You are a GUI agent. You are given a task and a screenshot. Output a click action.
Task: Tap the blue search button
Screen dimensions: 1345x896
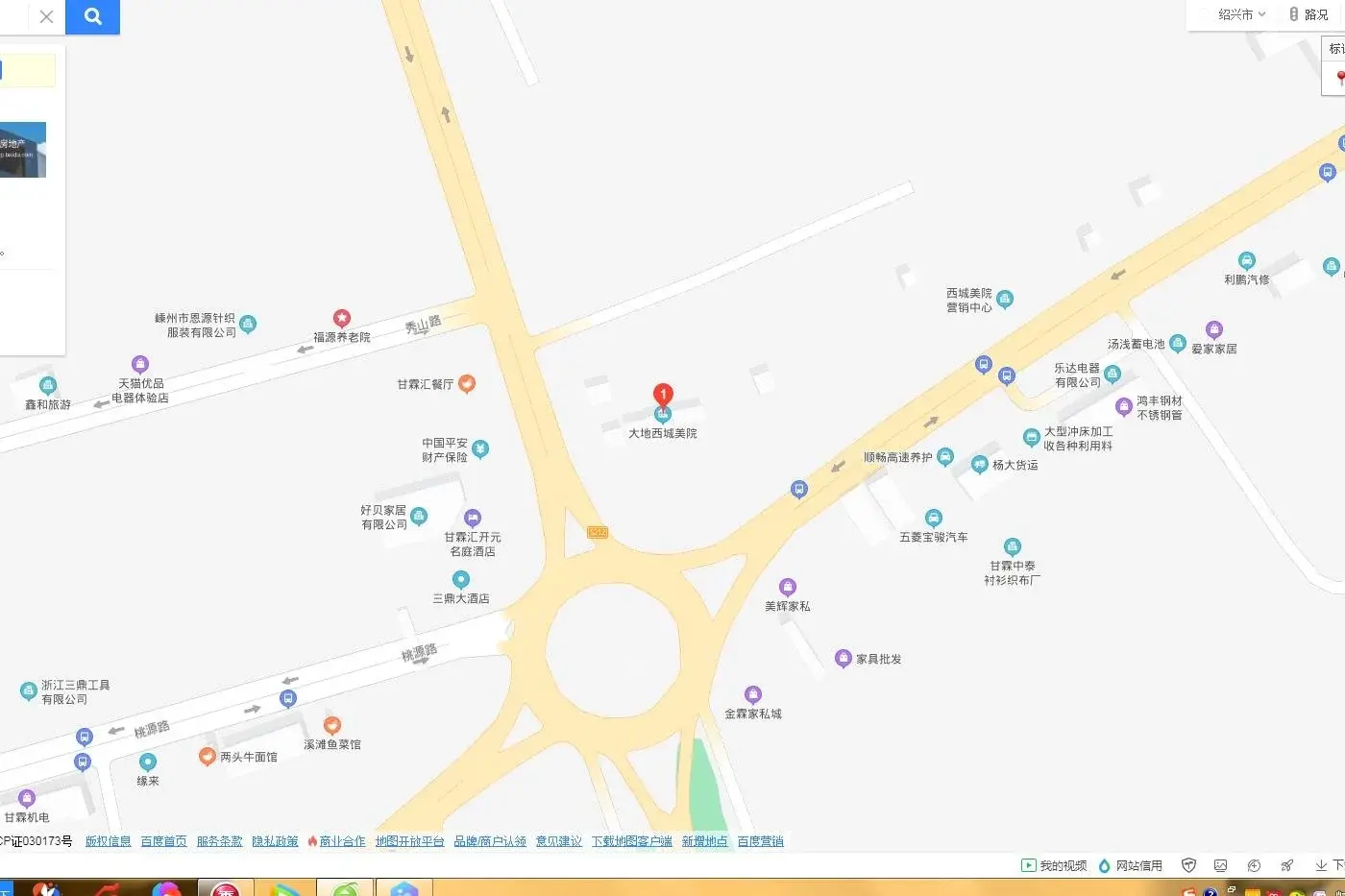[x=92, y=16]
